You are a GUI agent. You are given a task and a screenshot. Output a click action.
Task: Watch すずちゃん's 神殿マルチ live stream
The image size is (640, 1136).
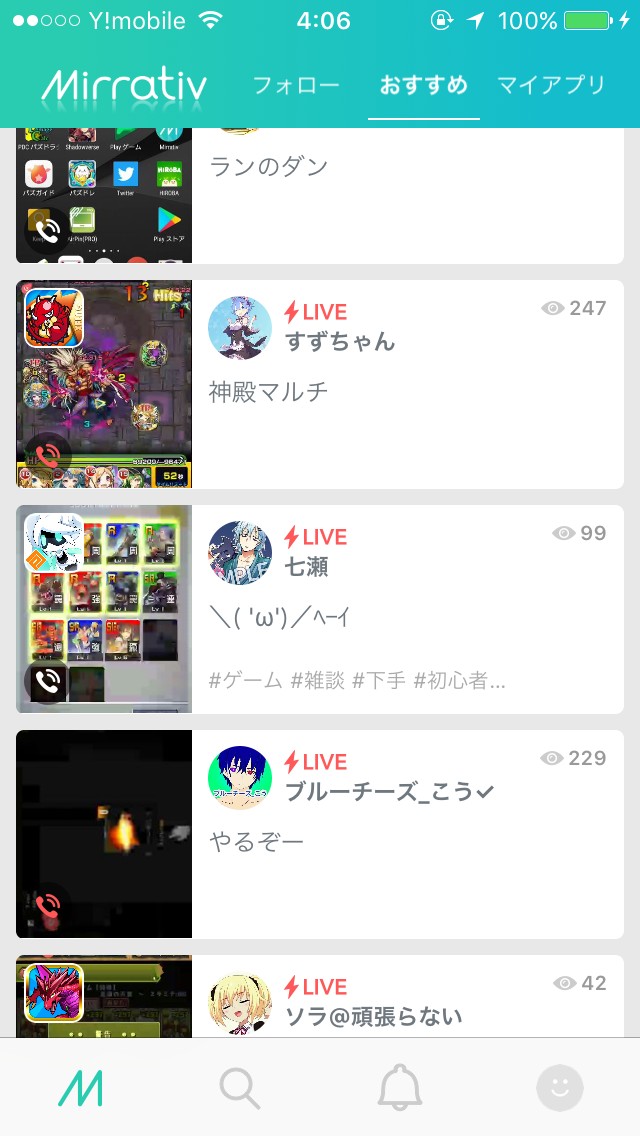[320, 384]
